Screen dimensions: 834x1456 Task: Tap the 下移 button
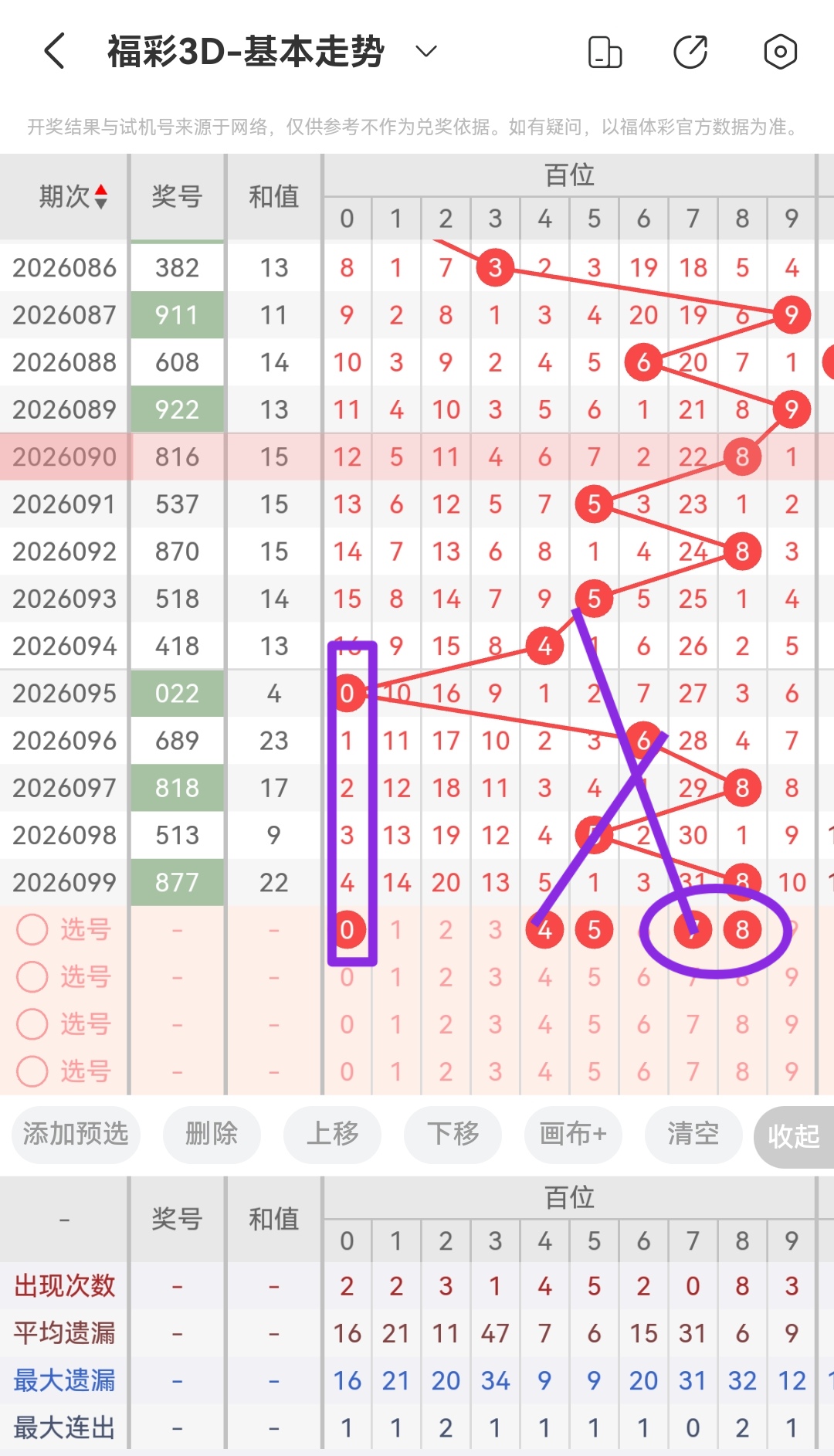[452, 1135]
